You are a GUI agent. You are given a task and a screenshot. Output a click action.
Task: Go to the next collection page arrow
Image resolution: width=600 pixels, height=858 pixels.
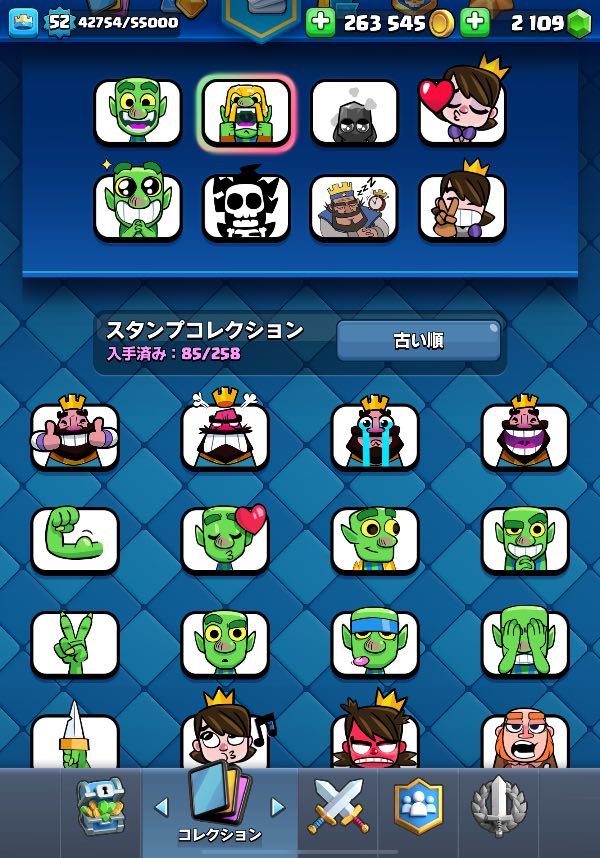[278, 806]
